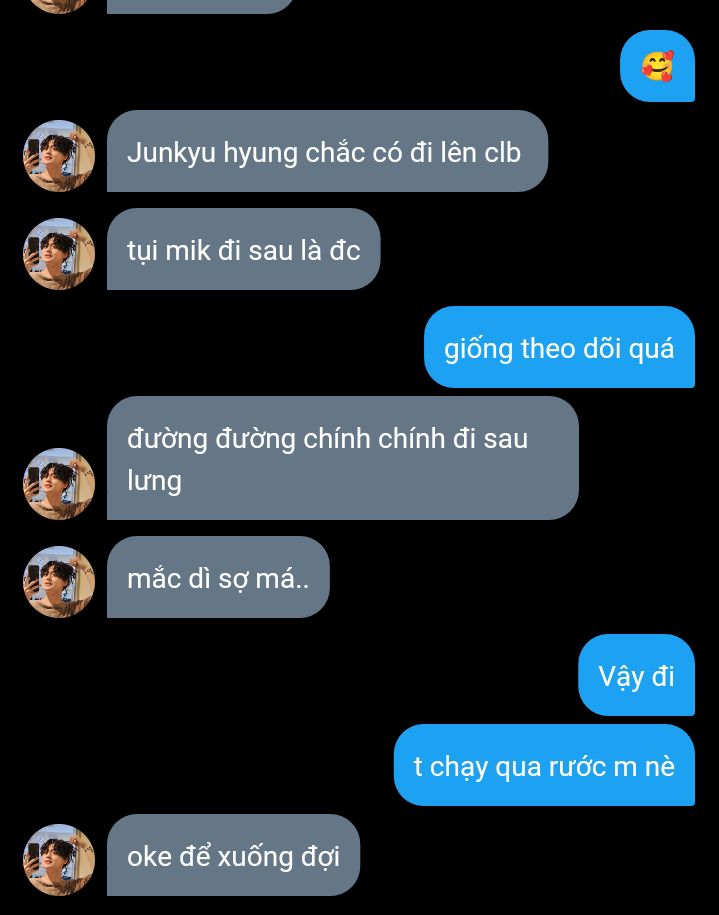The width and height of the screenshot is (719, 915).
Task: Tap the heart-face emoji message bubble
Action: click(657, 67)
